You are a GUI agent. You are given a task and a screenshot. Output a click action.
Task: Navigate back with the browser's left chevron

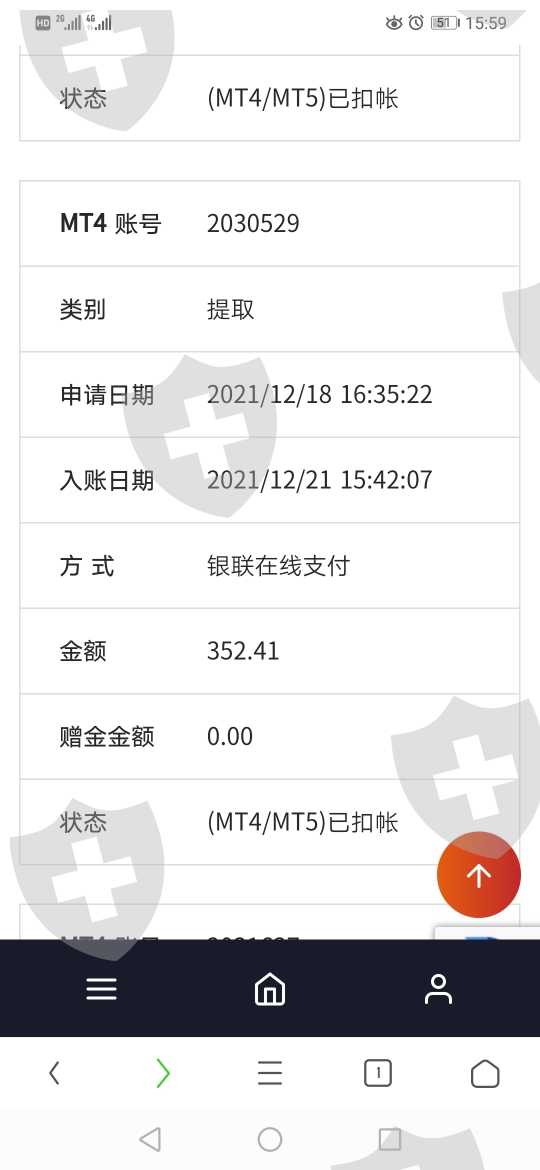pos(54,1074)
